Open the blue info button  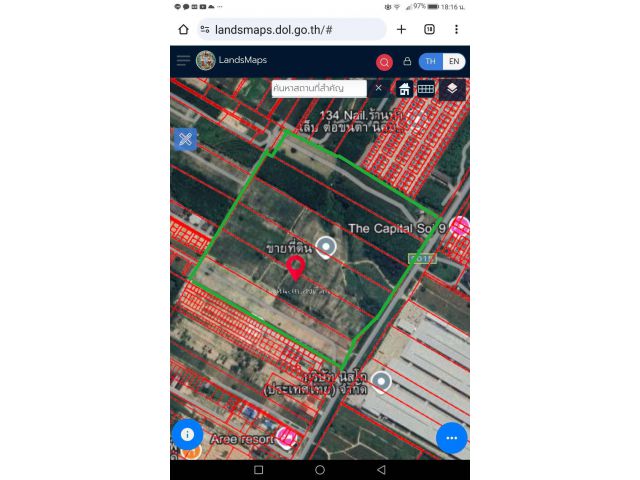pyautogui.click(x=187, y=434)
